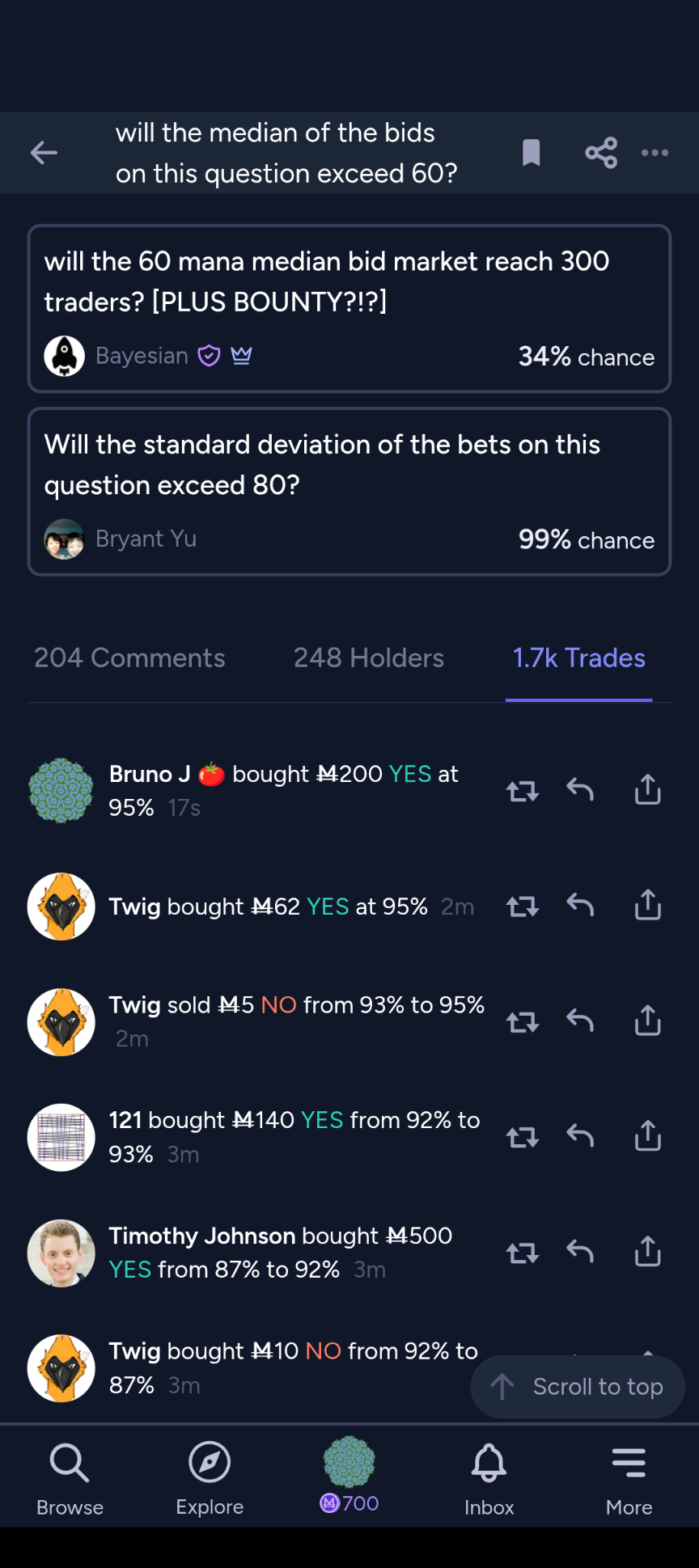Share Twig's sold Ṁ5 NO trade
The height and width of the screenshot is (1568, 699).
647,1021
